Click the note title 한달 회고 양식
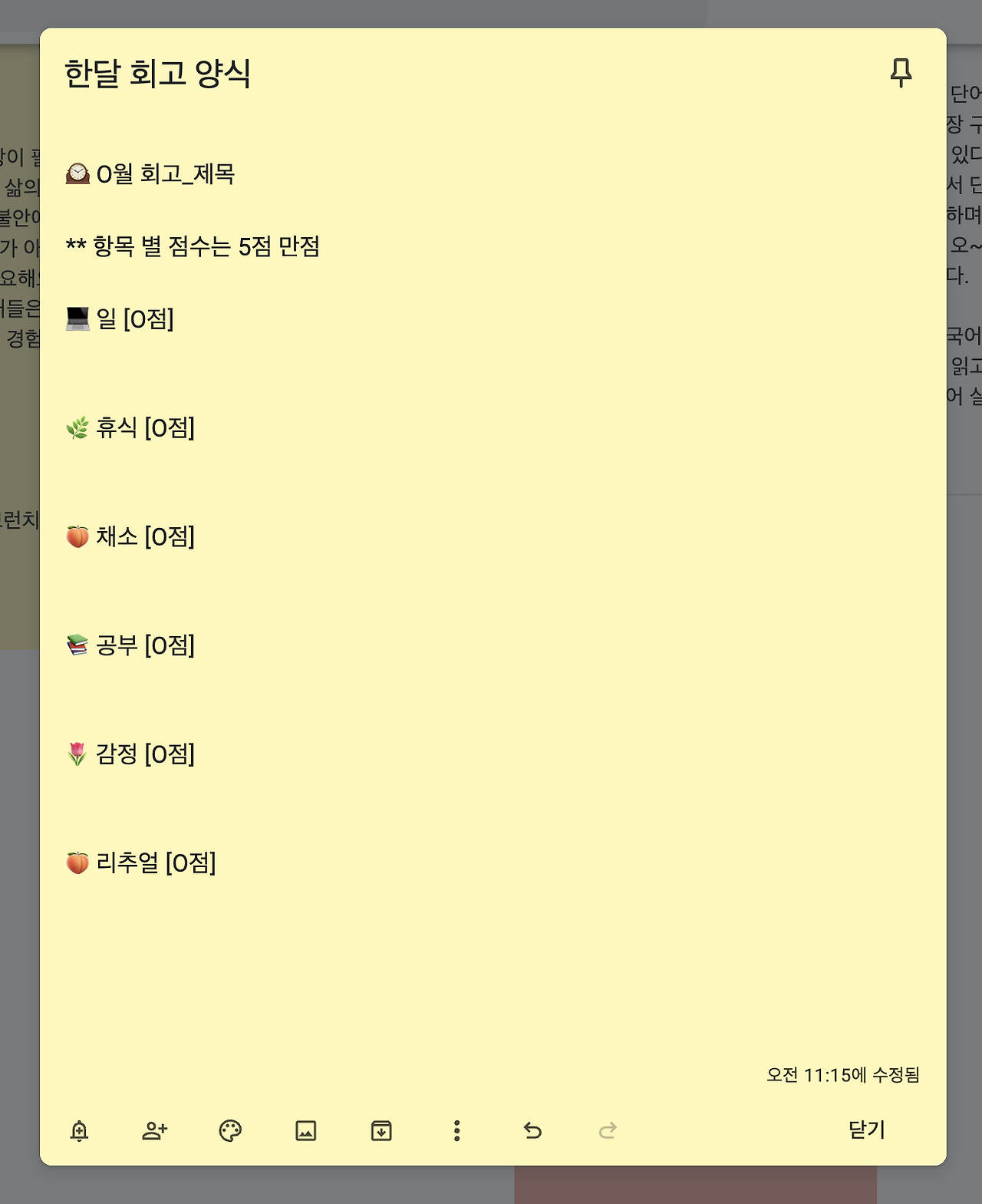The width and height of the screenshot is (982, 1204). click(x=159, y=74)
